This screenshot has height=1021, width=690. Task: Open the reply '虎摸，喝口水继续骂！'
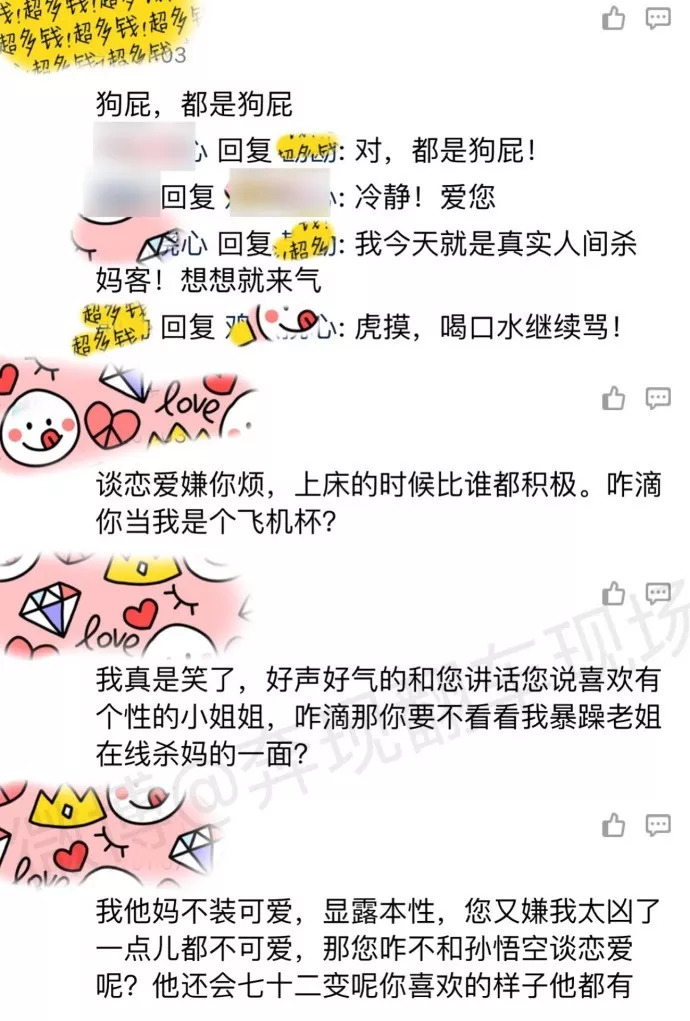tap(480, 327)
